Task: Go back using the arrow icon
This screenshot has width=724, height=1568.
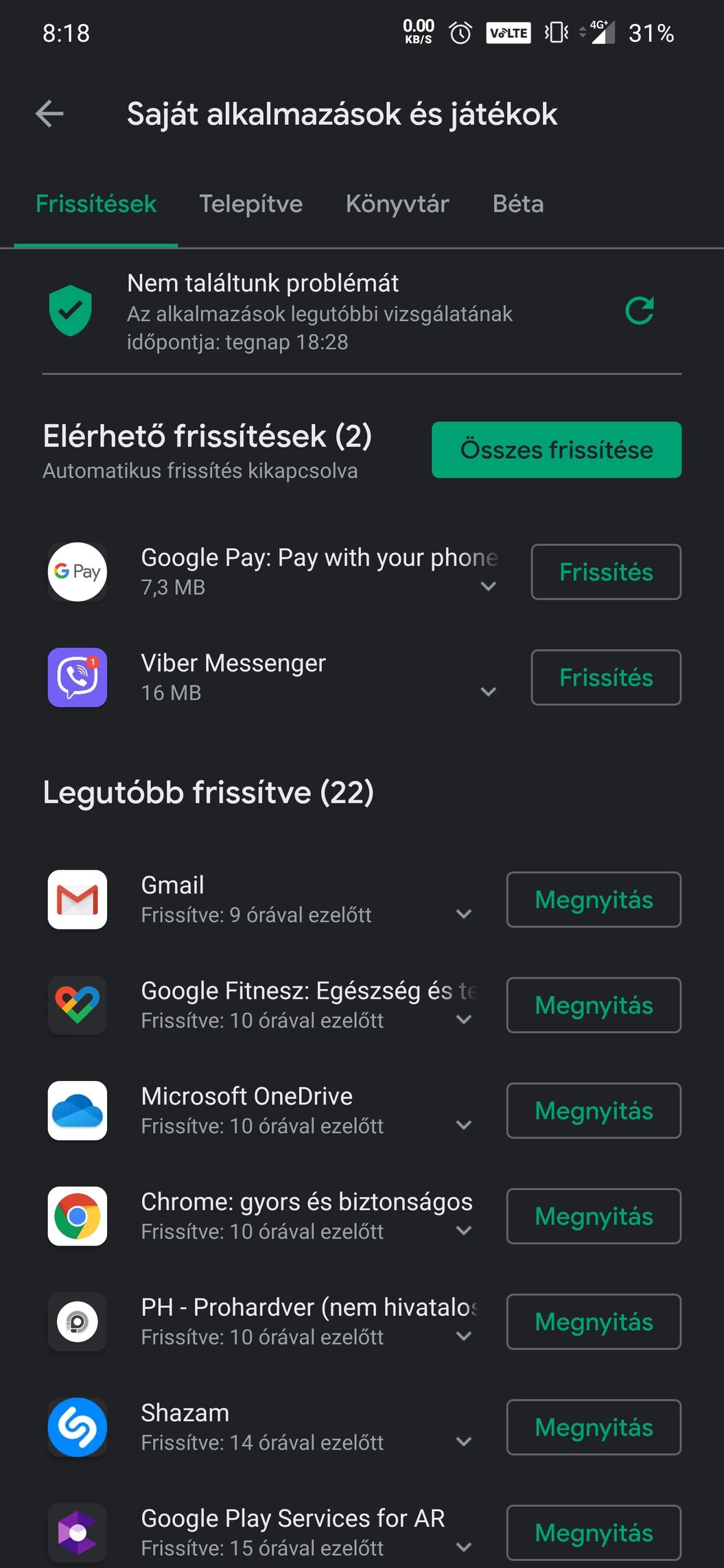Action: click(x=49, y=114)
